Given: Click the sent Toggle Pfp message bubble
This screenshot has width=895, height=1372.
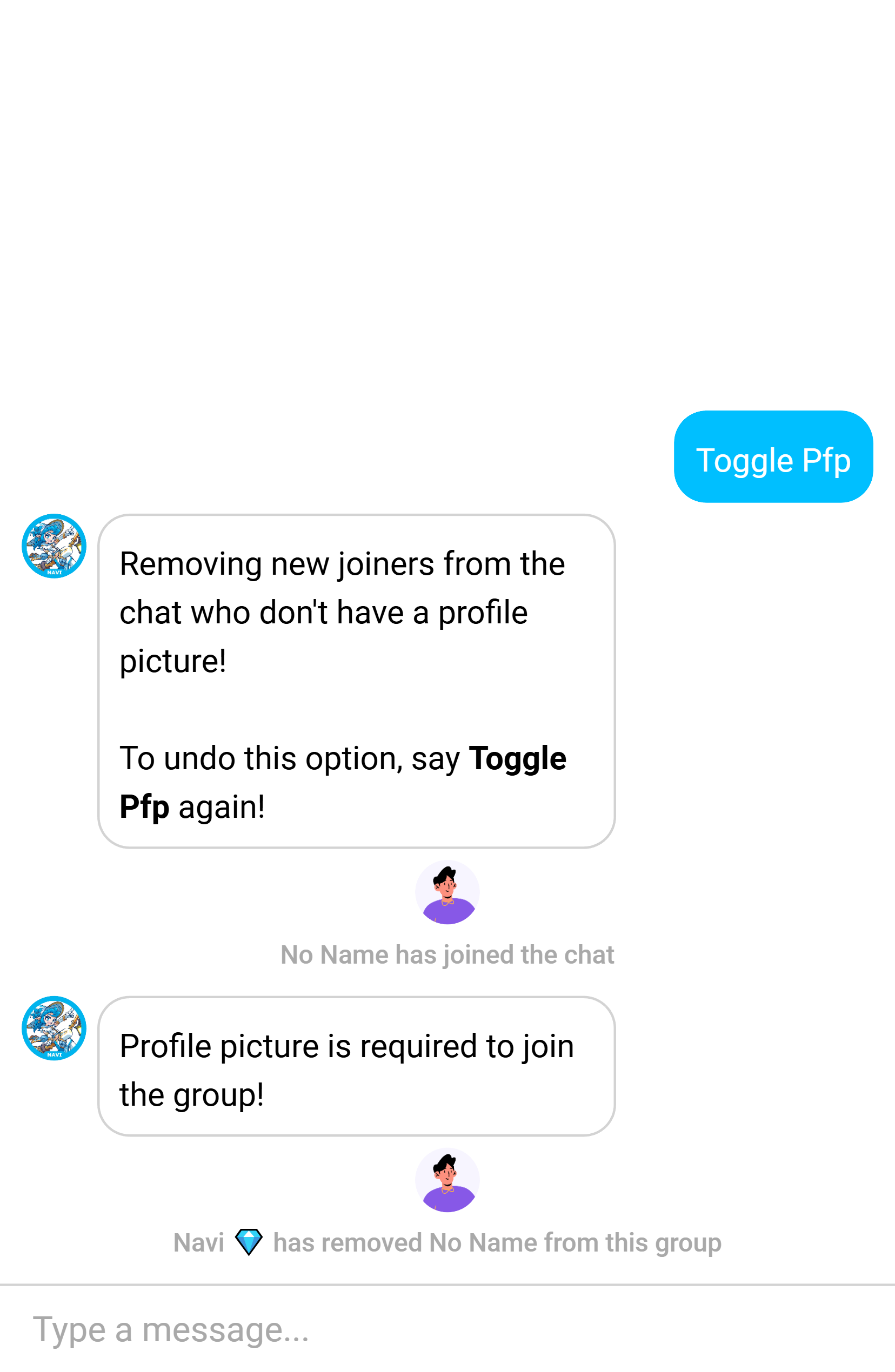Looking at the screenshot, I should coord(774,456).
